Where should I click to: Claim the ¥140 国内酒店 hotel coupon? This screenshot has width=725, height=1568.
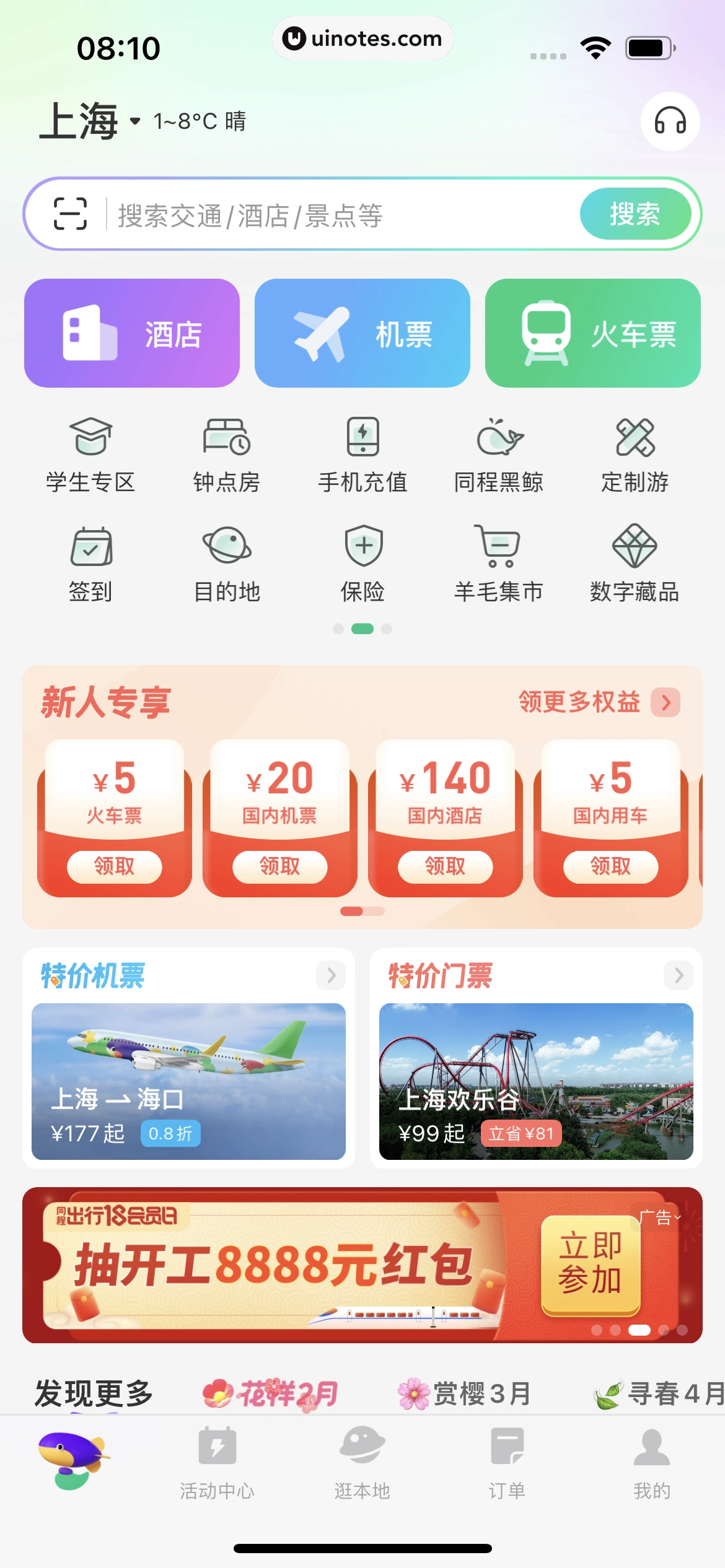pyautogui.click(x=445, y=866)
